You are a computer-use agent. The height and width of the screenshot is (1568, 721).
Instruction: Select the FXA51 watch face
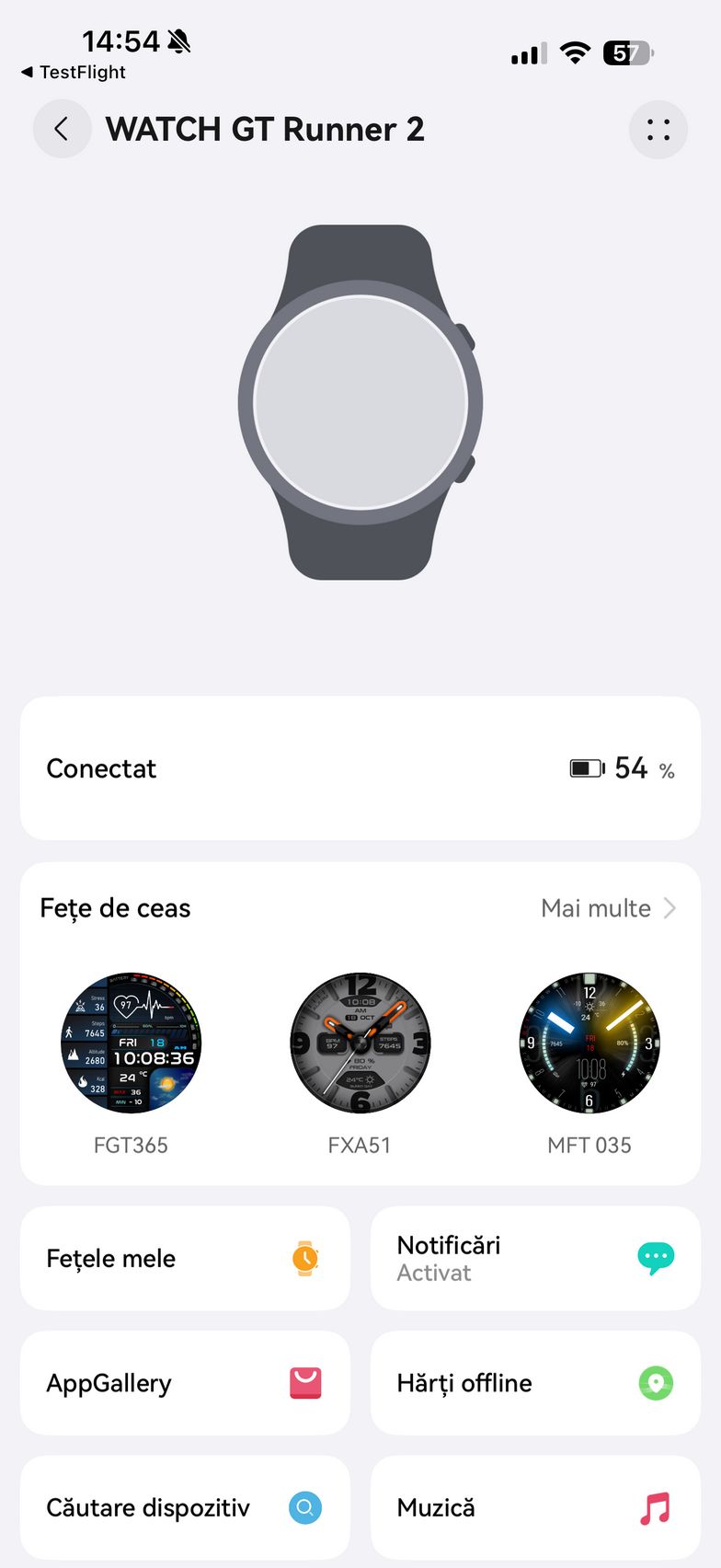(x=360, y=1043)
